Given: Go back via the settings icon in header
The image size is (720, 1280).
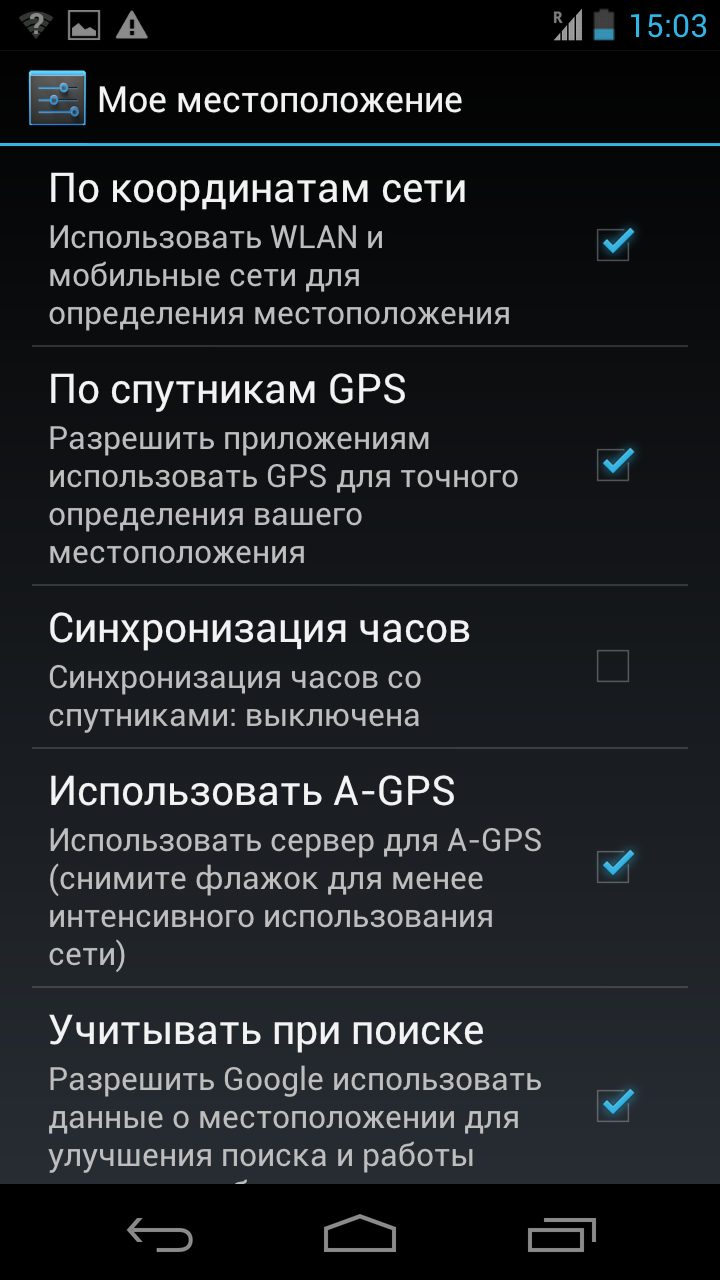Looking at the screenshot, I should coord(57,98).
